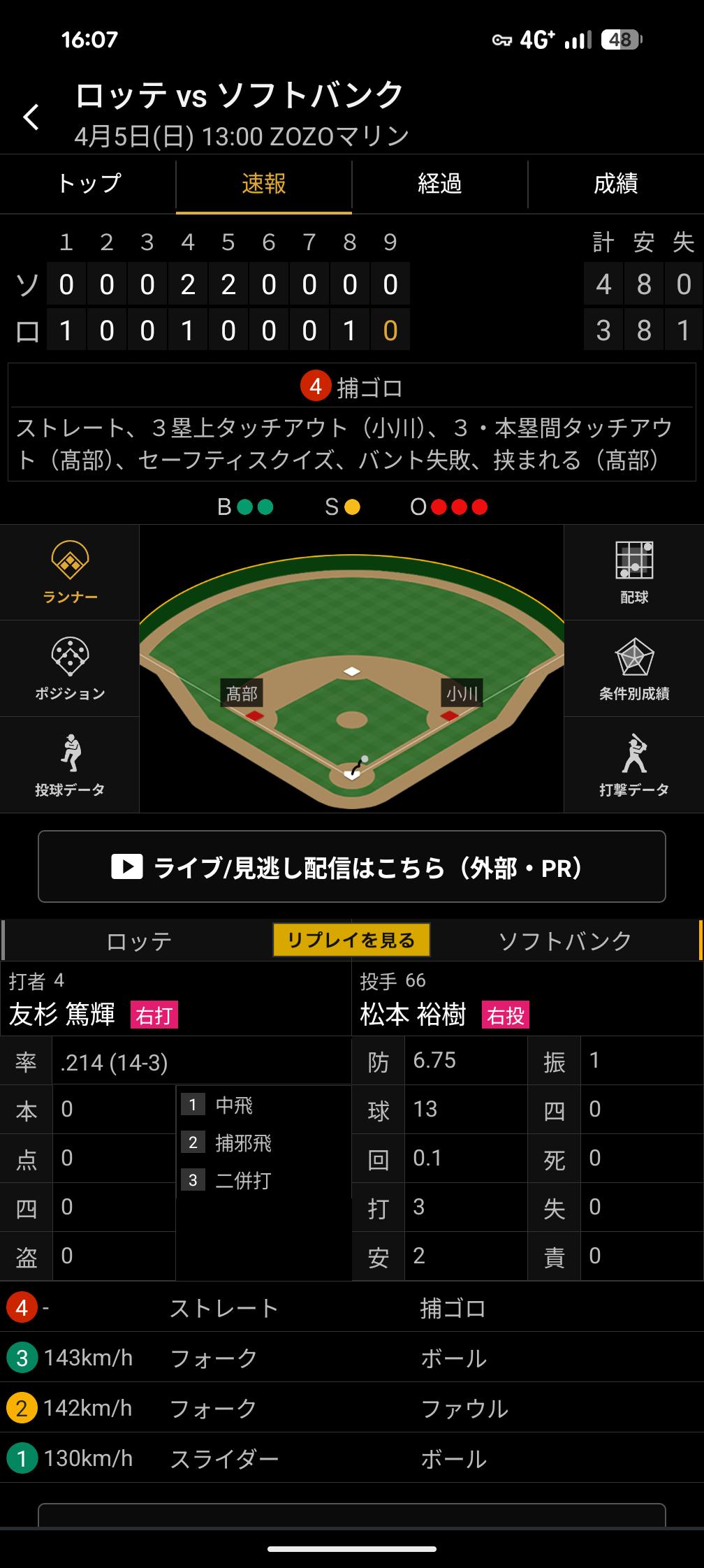Switch to the トップ tab
The image size is (704, 1568).
tap(89, 184)
